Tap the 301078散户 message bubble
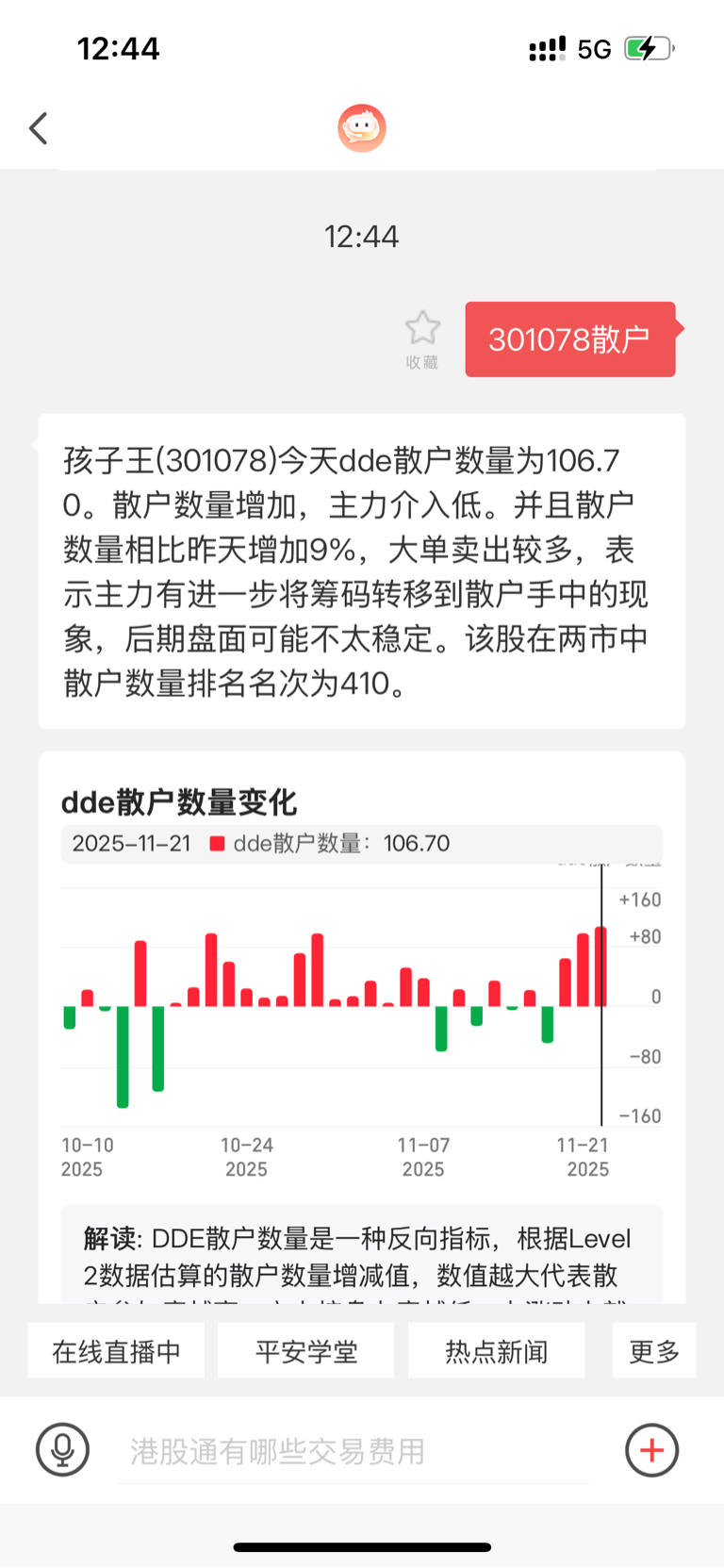The height and width of the screenshot is (1568, 724). point(569,339)
